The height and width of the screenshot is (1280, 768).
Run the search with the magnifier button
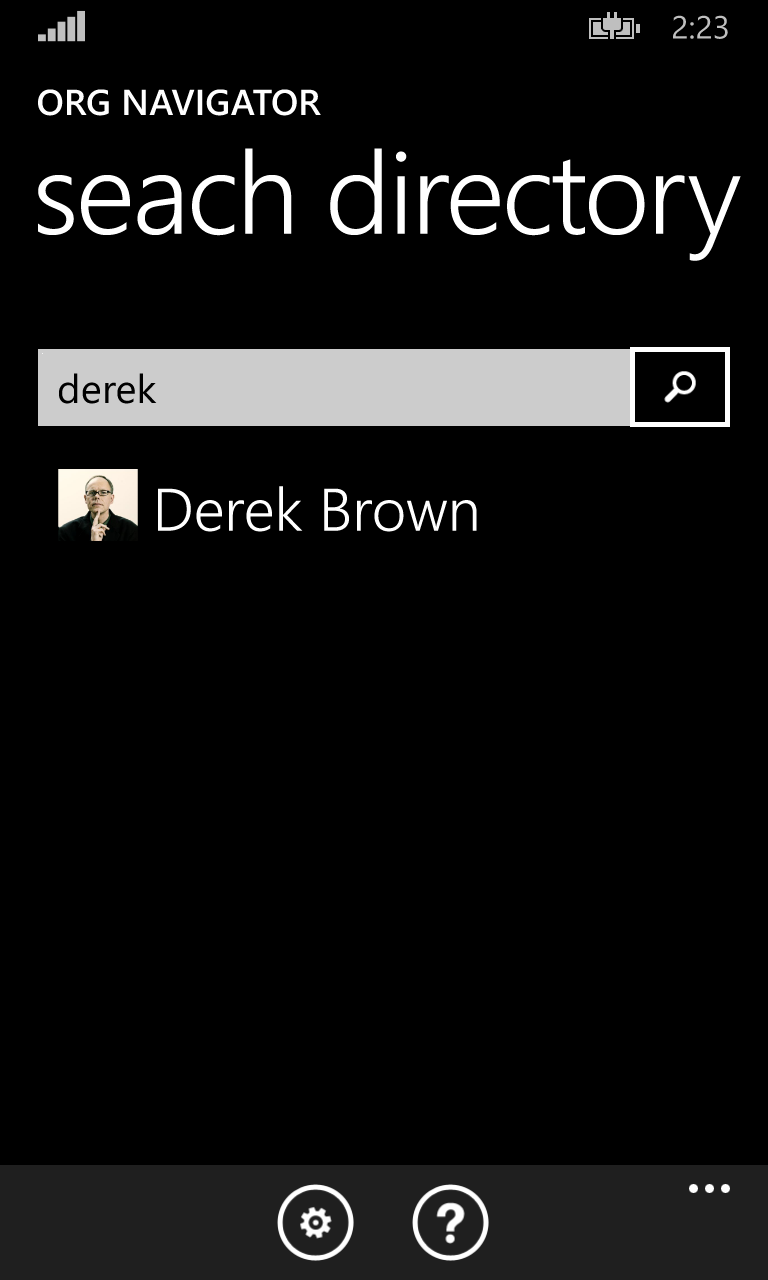(x=680, y=387)
